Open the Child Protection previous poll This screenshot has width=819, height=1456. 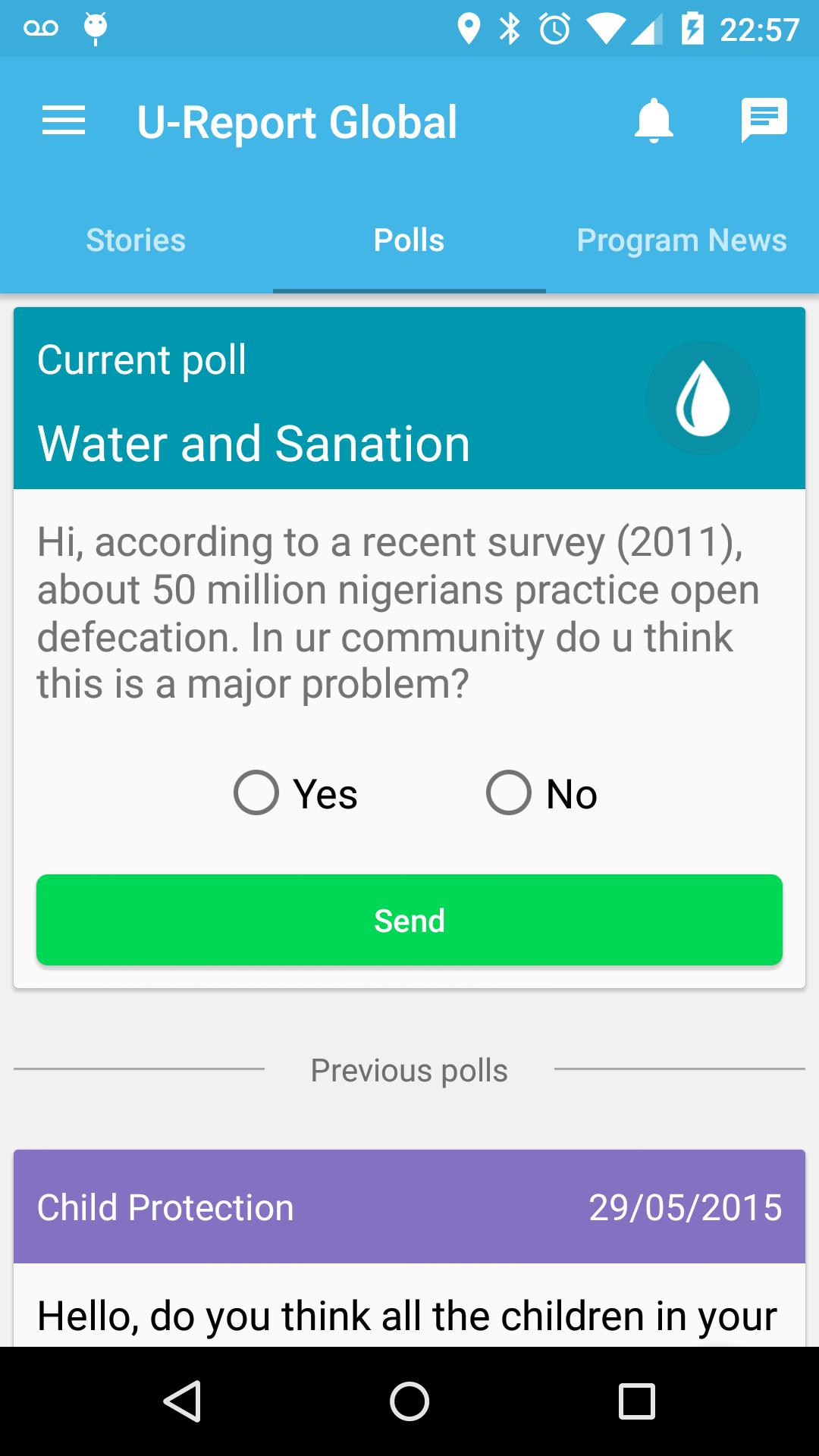tap(409, 1207)
